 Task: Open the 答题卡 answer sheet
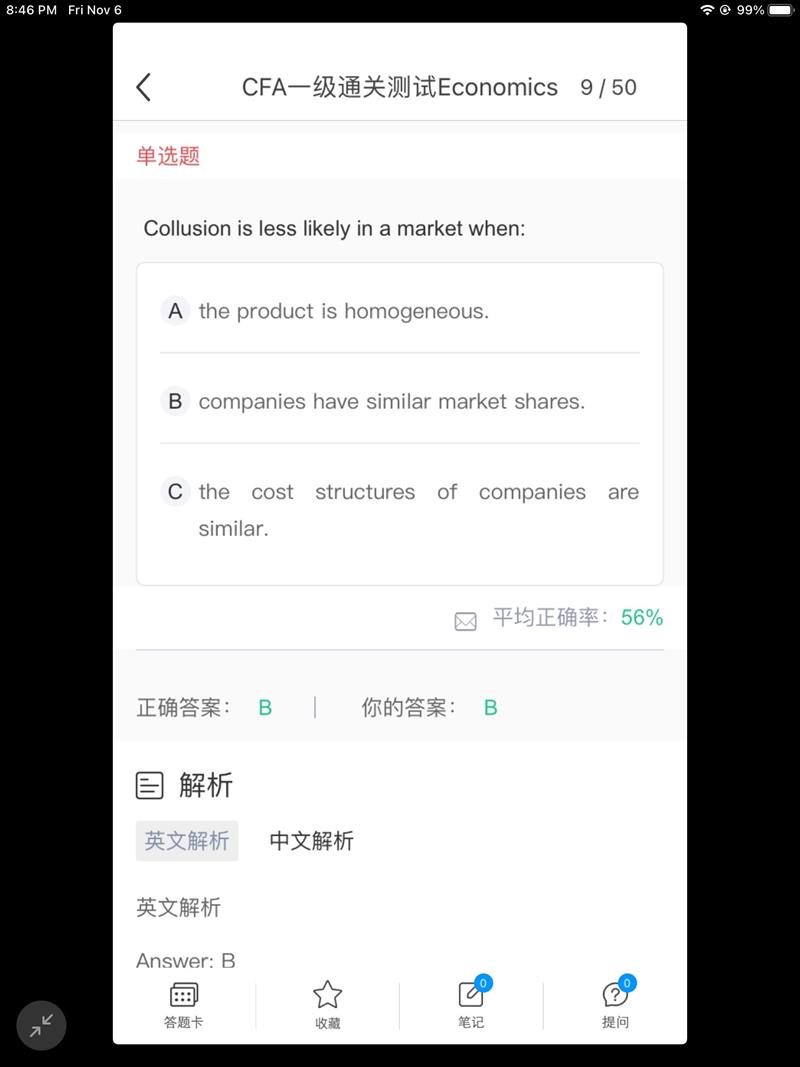pyautogui.click(x=184, y=1005)
